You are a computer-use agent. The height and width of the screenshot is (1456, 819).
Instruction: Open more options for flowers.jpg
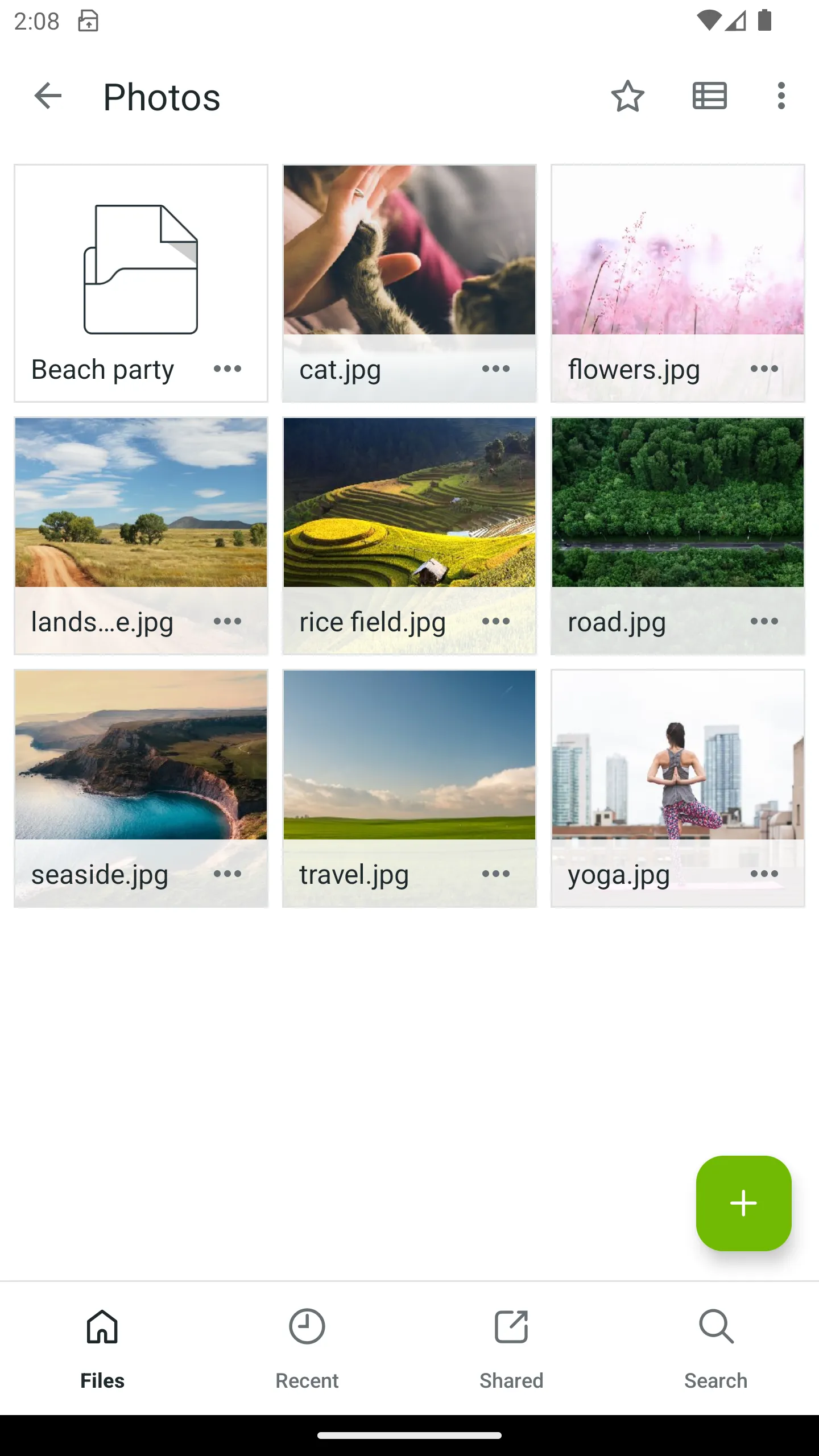[x=764, y=369]
